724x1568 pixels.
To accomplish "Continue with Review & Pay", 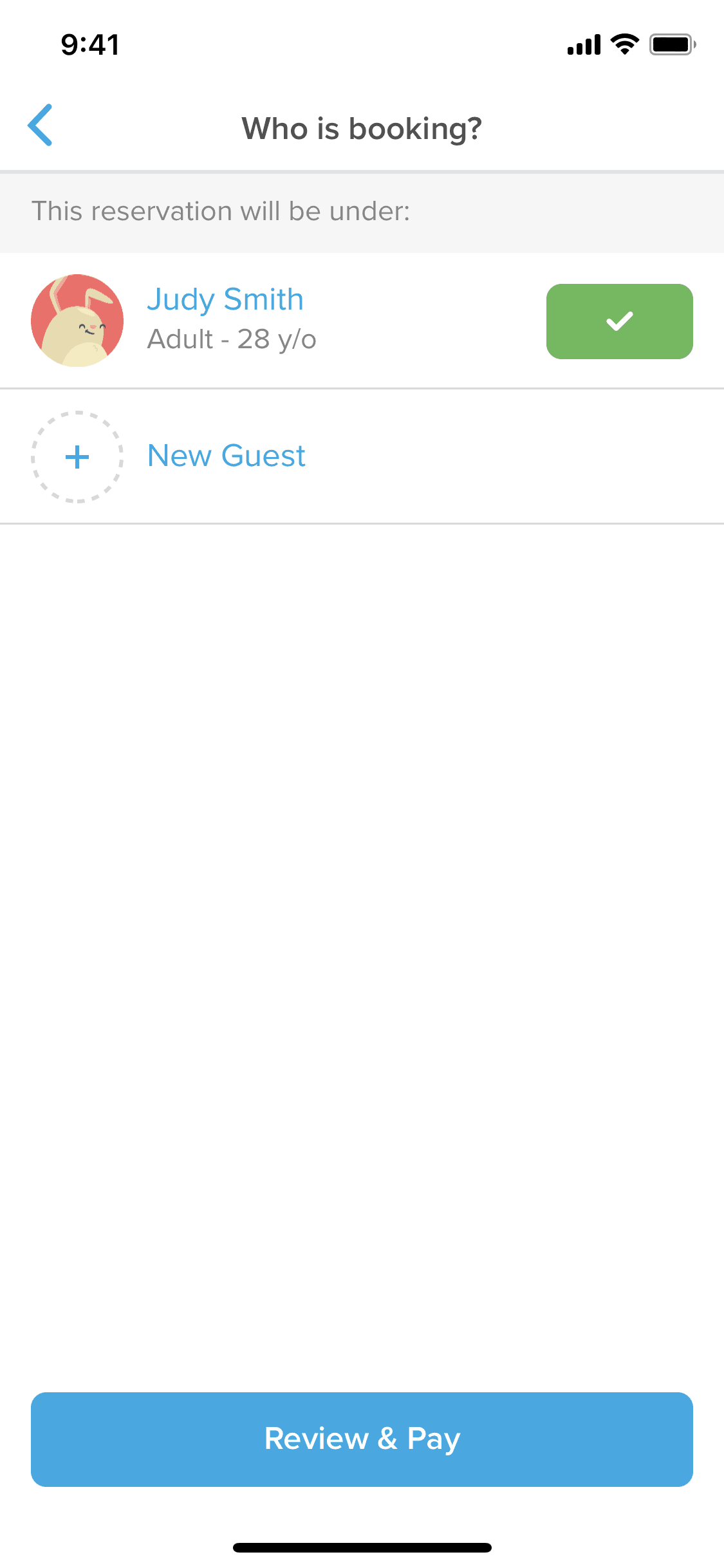I will pos(362,1439).
